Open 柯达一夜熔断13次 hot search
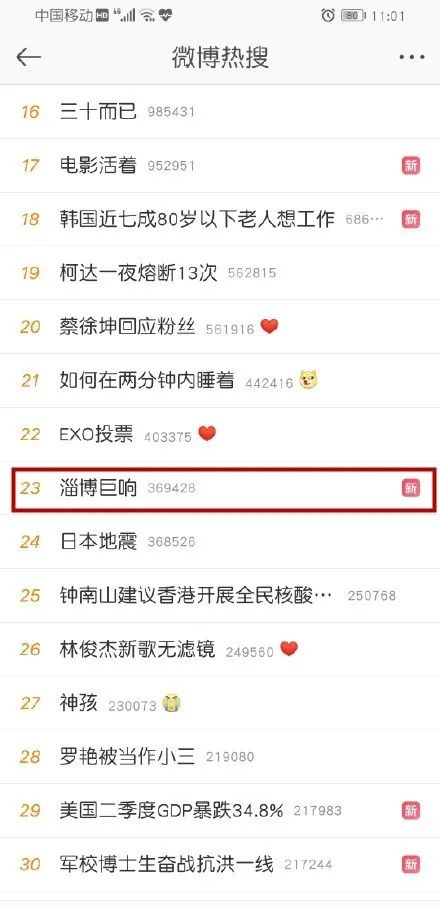This screenshot has width=440, height=905. (x=220, y=273)
